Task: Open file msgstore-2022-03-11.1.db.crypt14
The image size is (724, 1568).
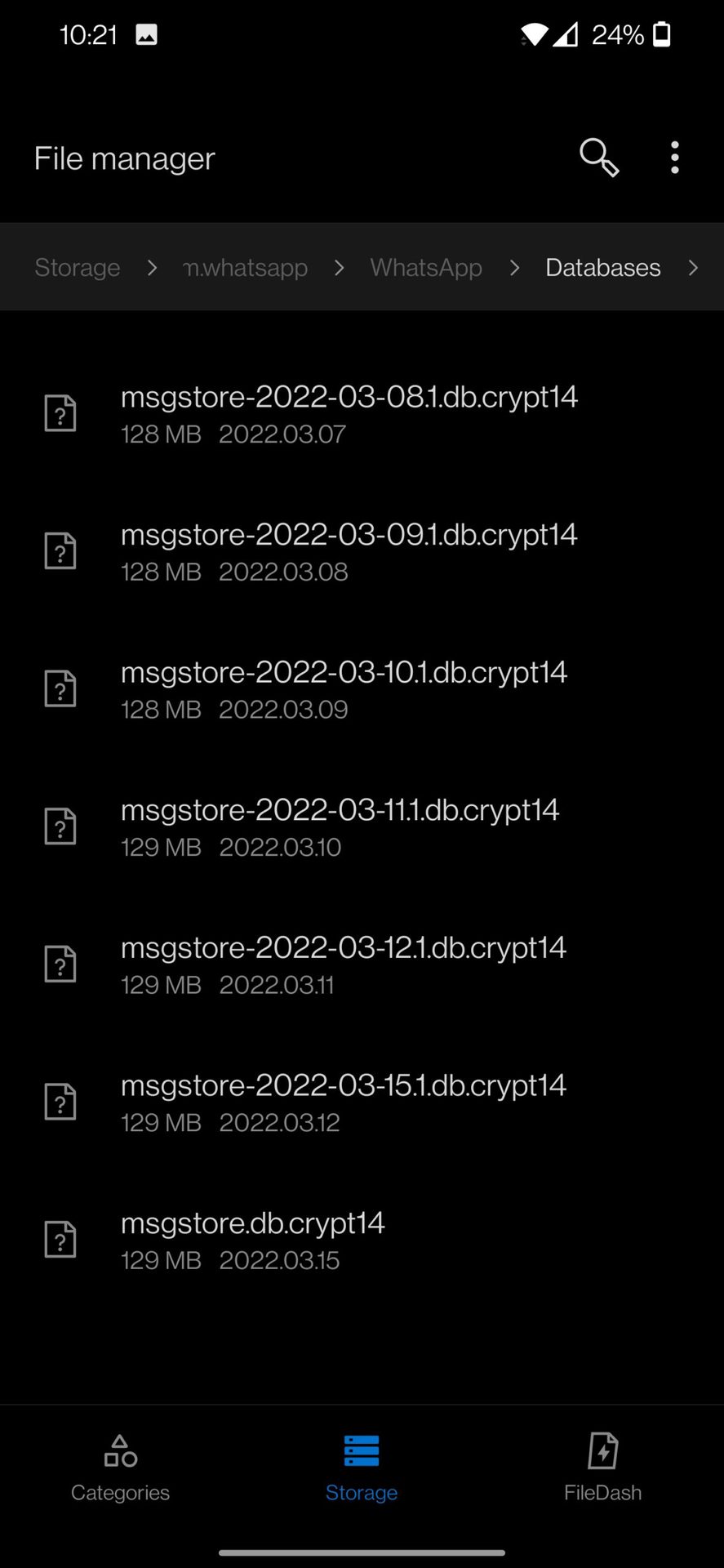Action: pyautogui.click(x=340, y=826)
